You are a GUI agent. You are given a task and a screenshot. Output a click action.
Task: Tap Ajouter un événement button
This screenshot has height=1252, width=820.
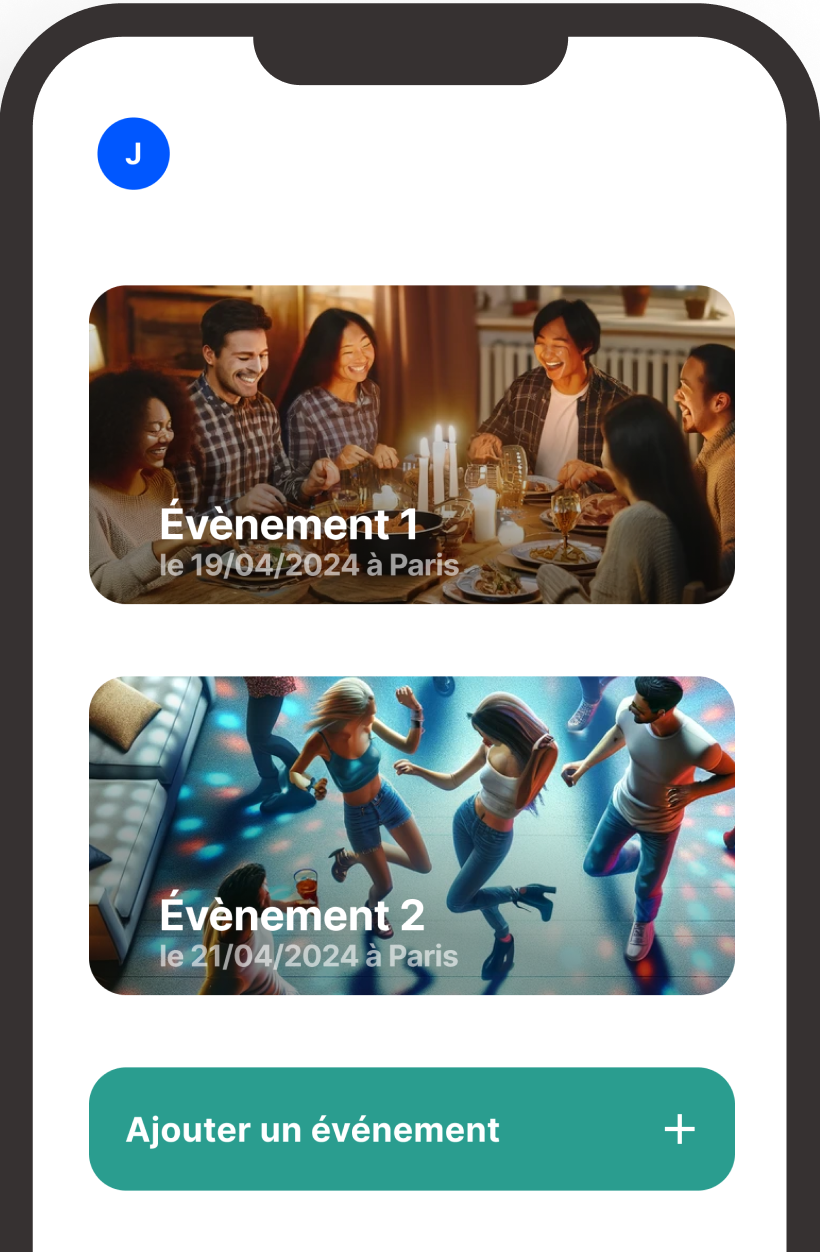tap(411, 1129)
